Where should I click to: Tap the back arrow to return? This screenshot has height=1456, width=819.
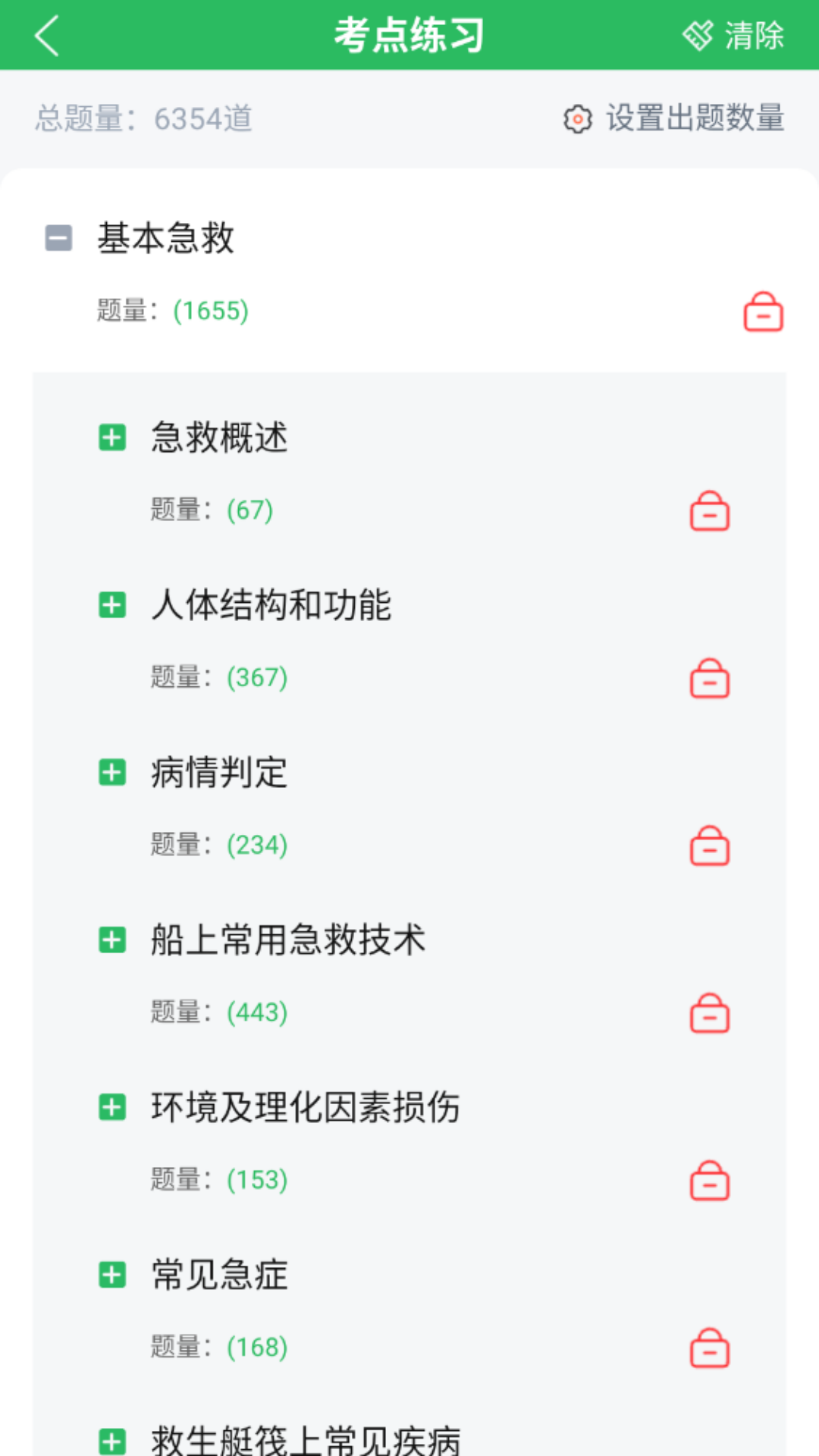(x=47, y=34)
